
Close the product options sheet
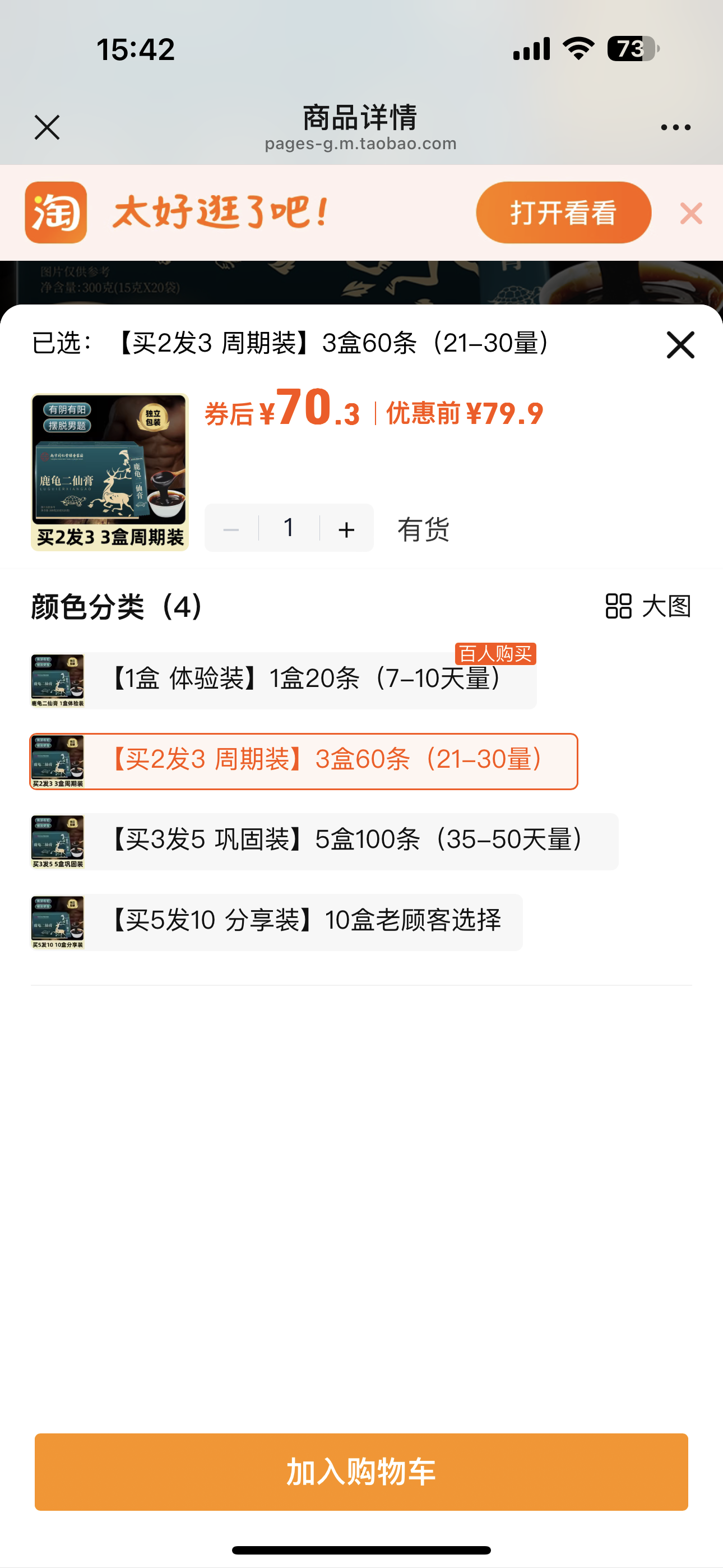click(680, 344)
